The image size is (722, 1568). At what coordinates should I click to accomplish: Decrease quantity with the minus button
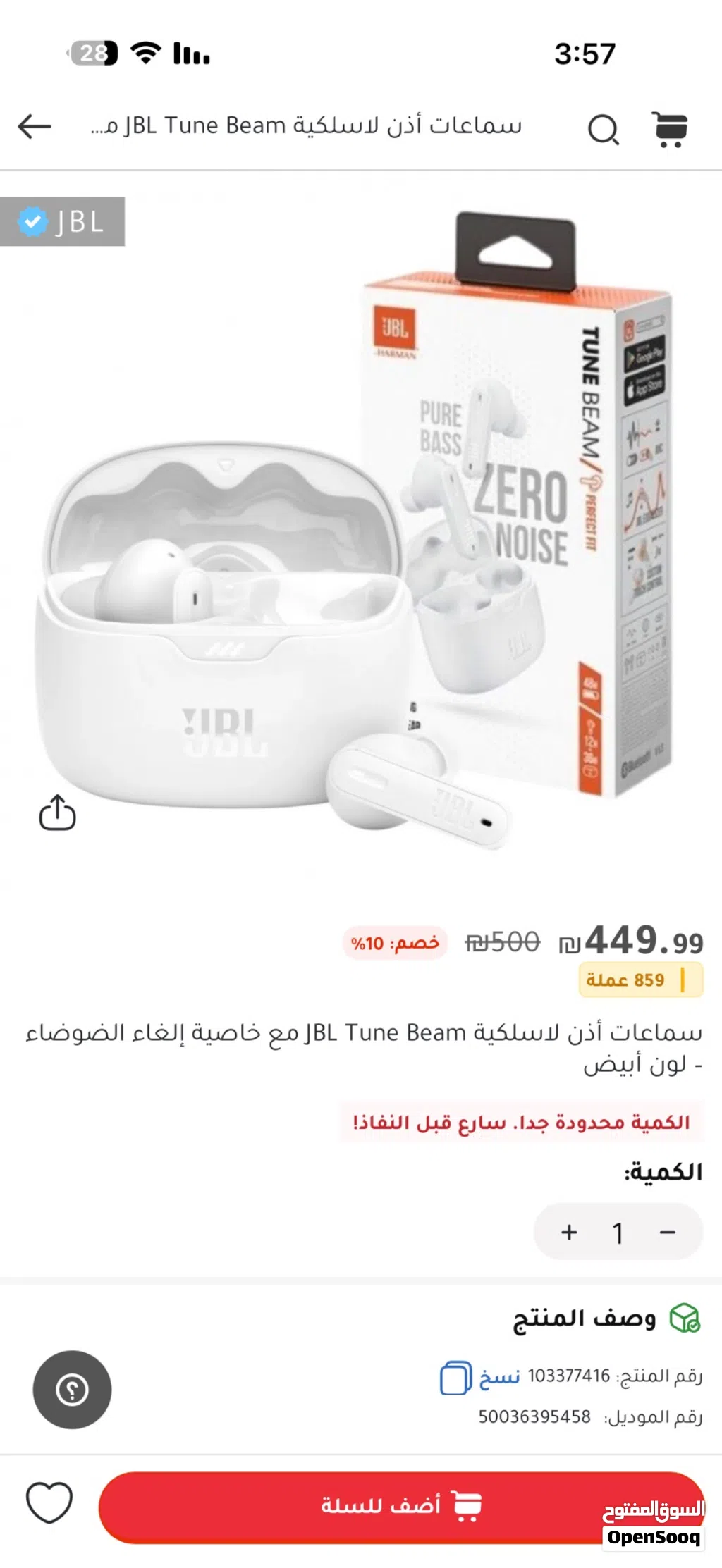667,1232
